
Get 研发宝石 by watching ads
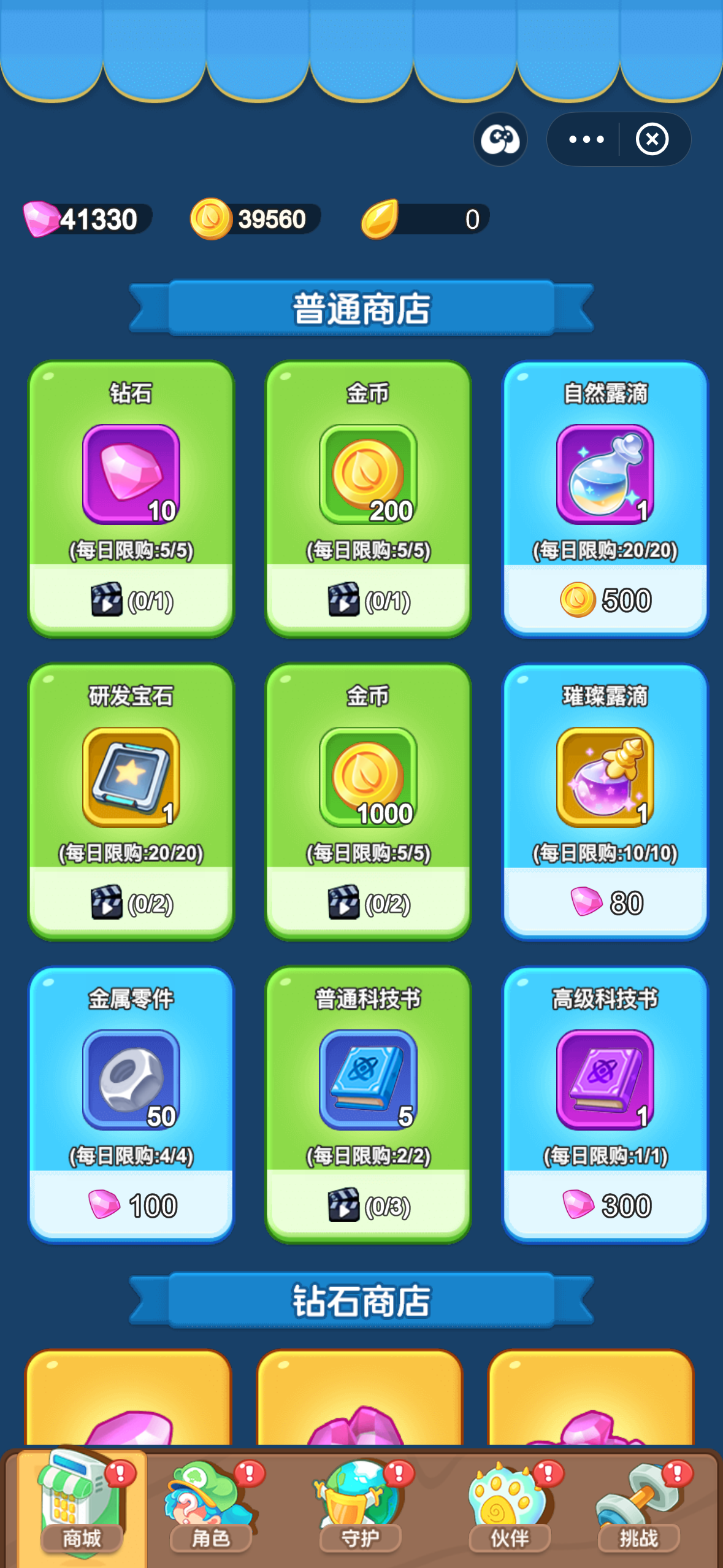tap(131, 902)
